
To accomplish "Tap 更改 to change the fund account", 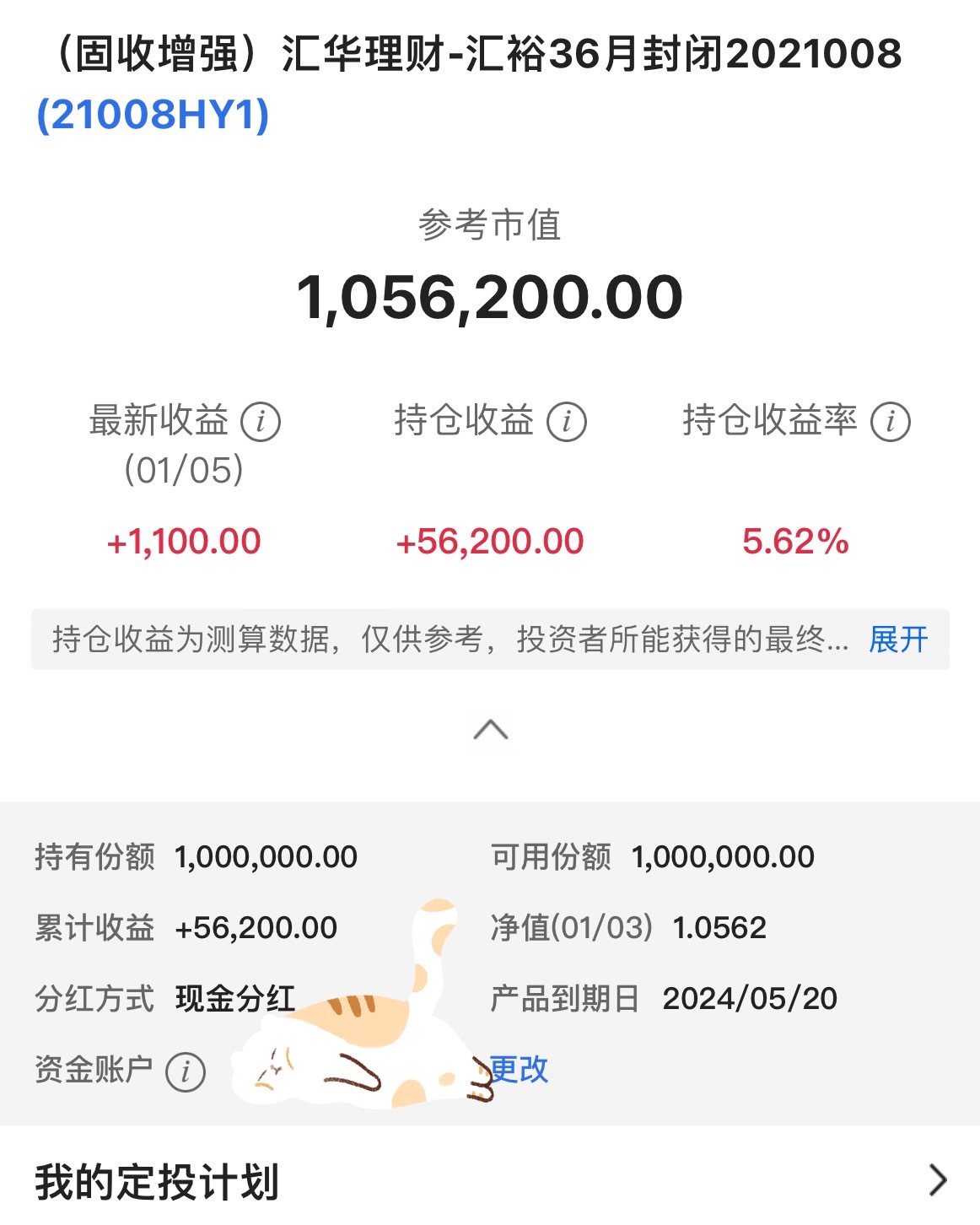I will (x=520, y=1070).
